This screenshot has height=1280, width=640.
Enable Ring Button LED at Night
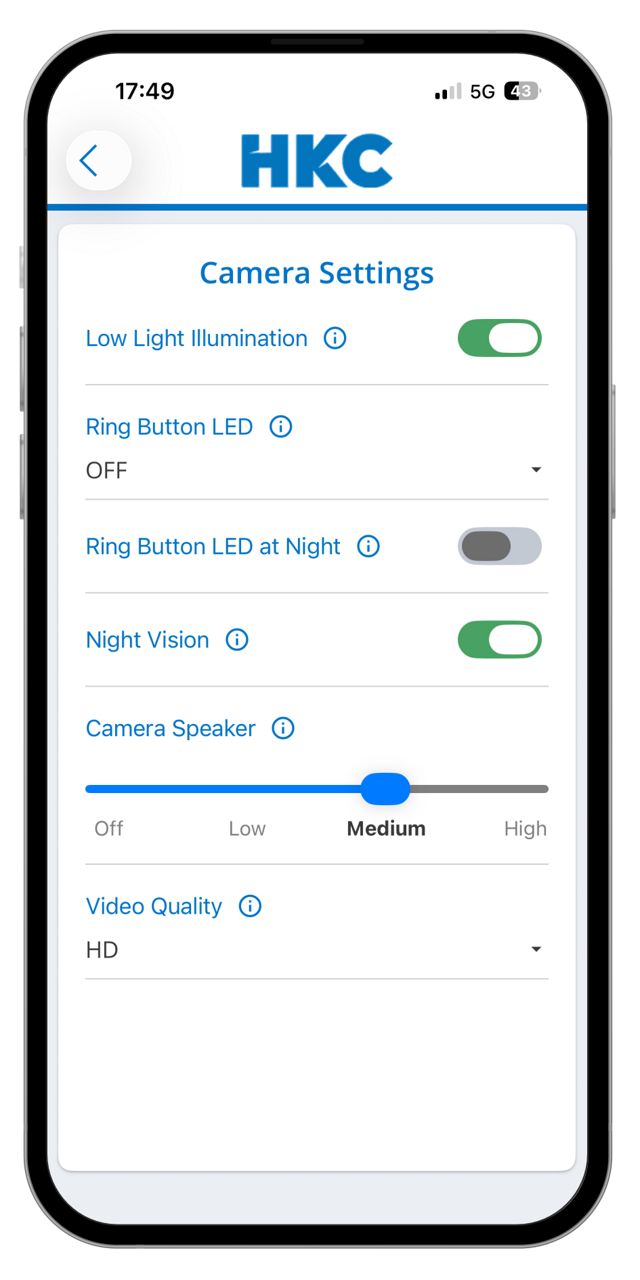(x=499, y=546)
